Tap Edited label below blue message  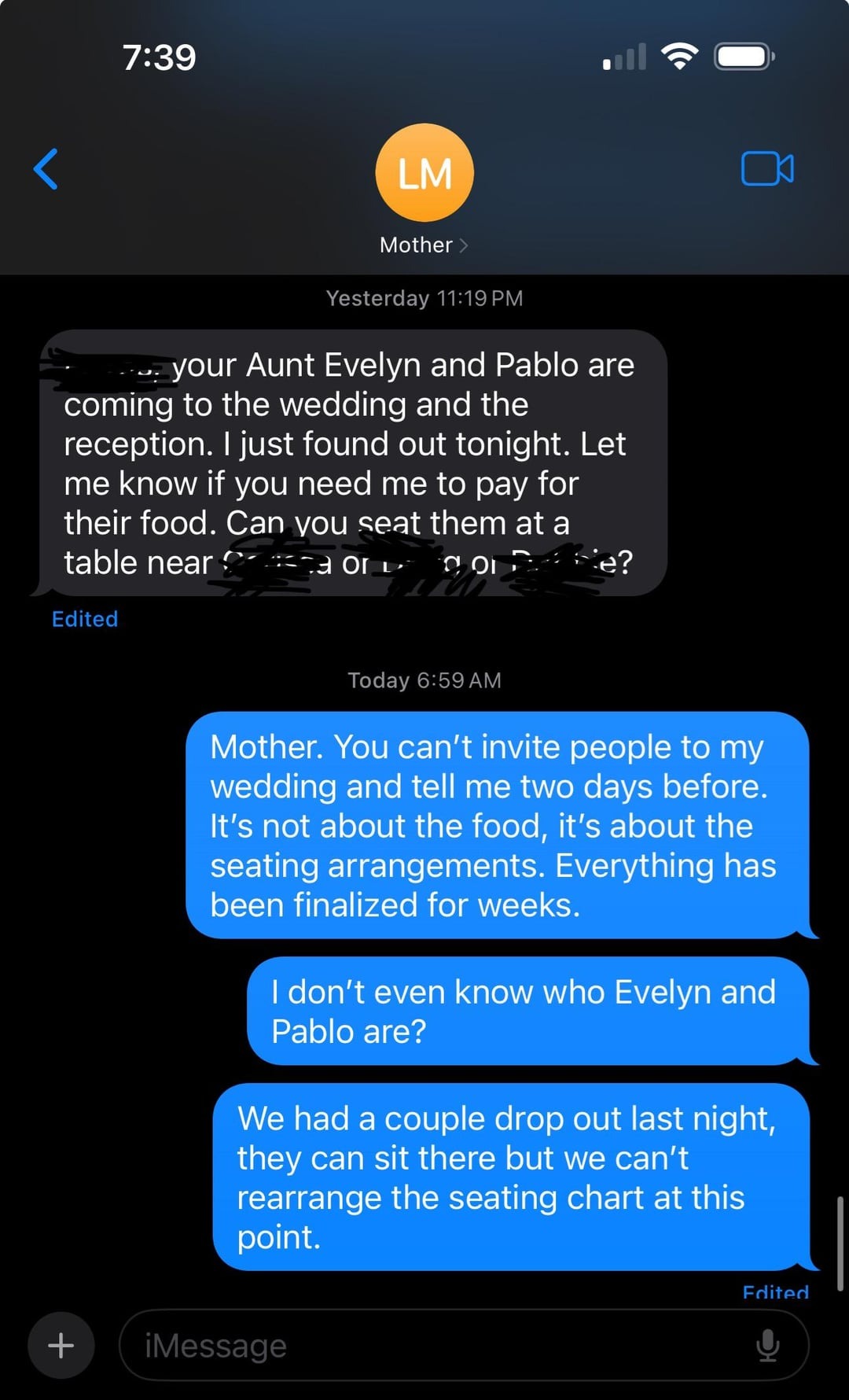tap(775, 1291)
